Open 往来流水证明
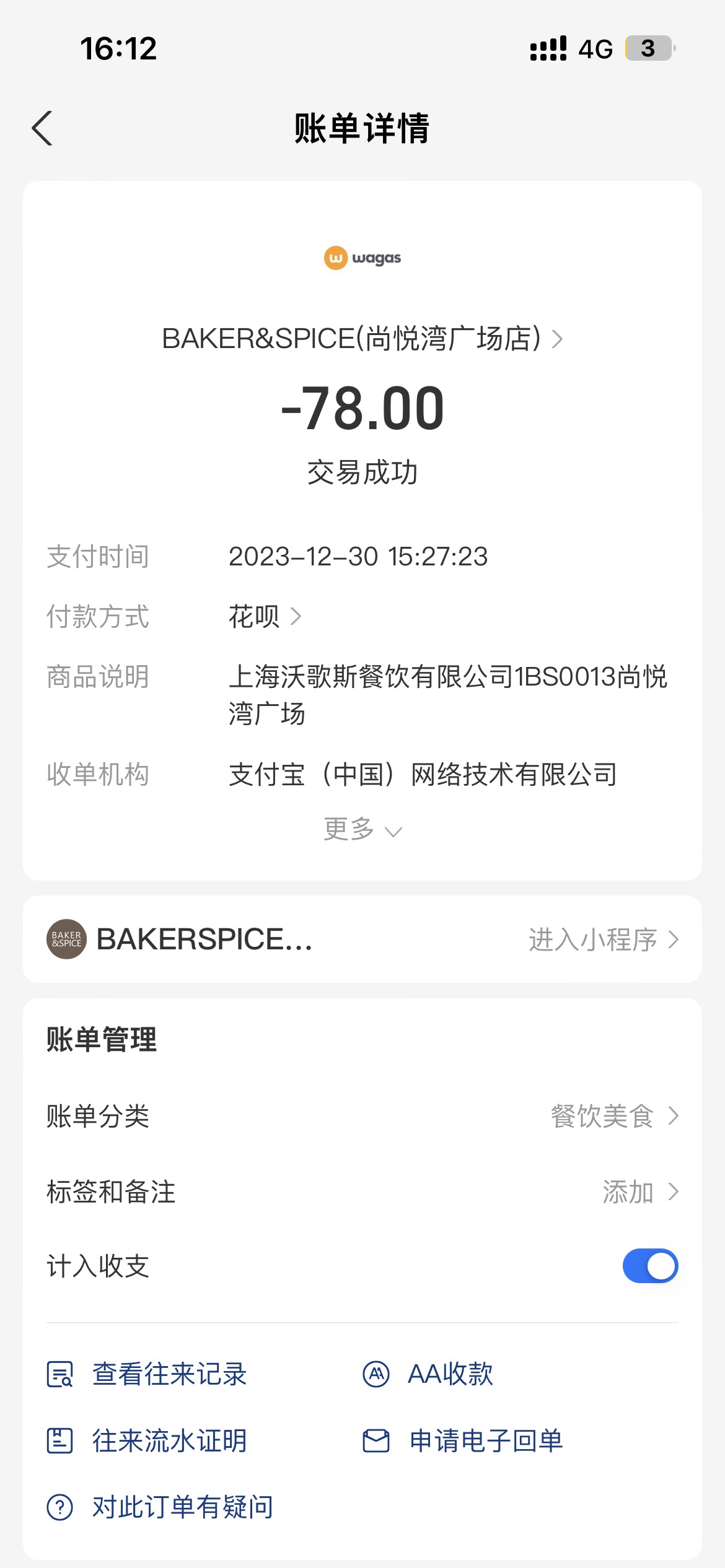This screenshot has width=725, height=1568. tap(147, 1440)
